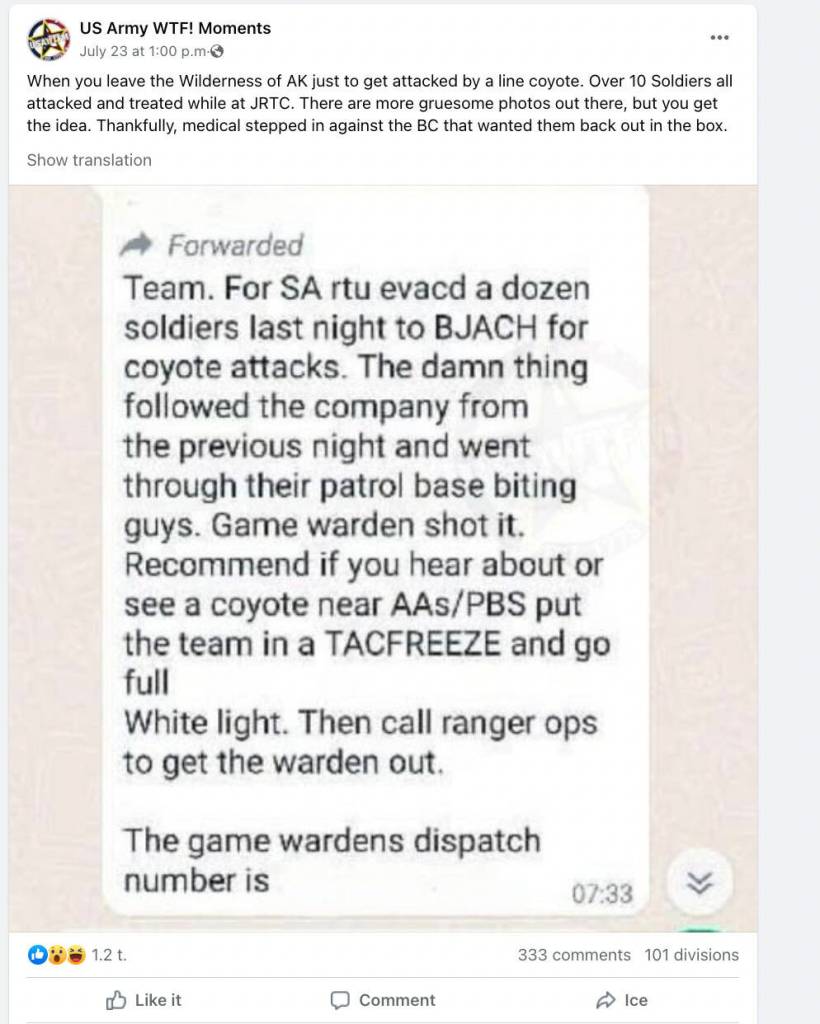View the 333 comments
The height and width of the screenshot is (1024, 820).
coord(574,955)
